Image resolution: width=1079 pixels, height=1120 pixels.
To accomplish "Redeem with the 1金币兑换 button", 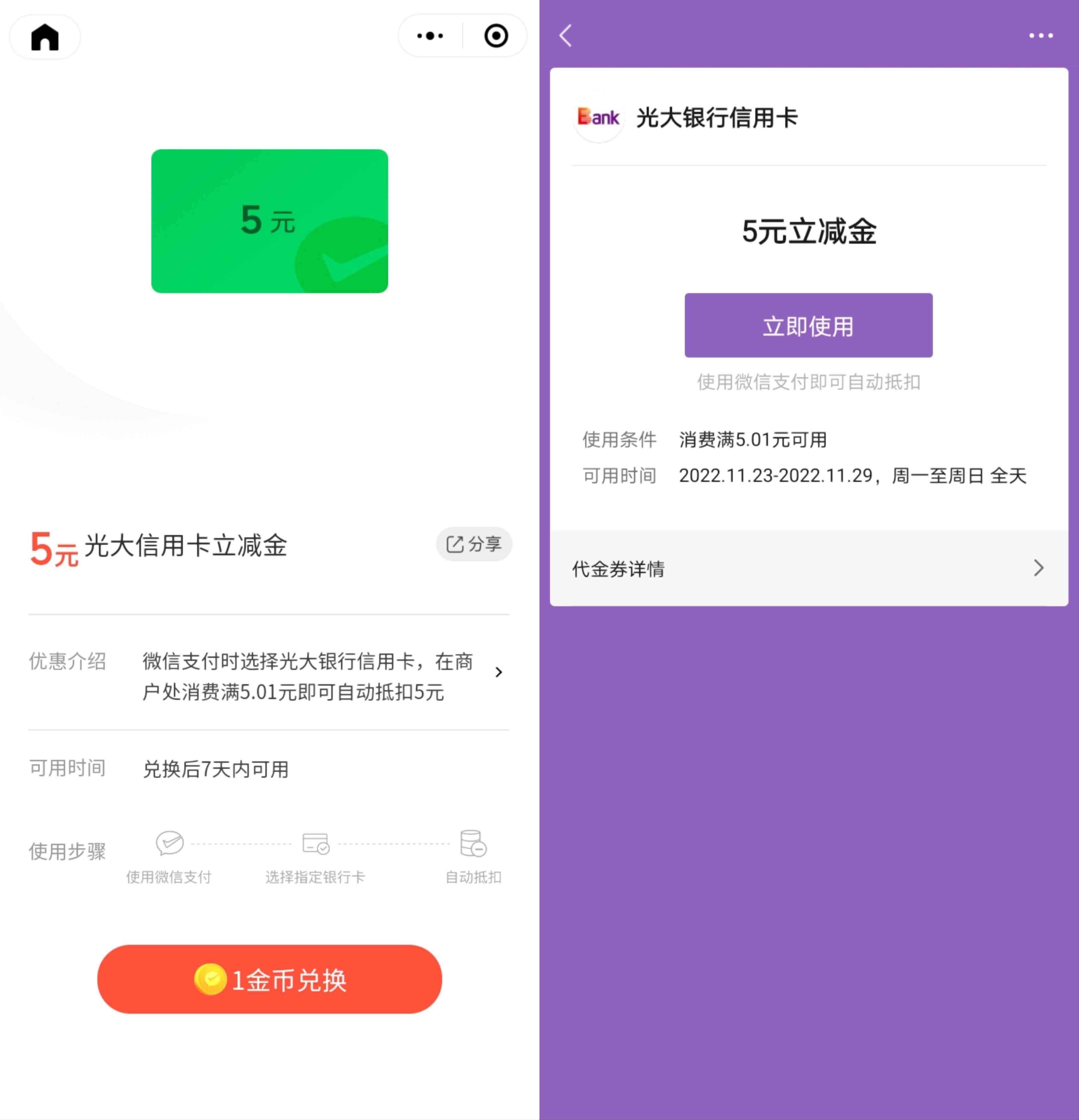I will (x=269, y=979).
